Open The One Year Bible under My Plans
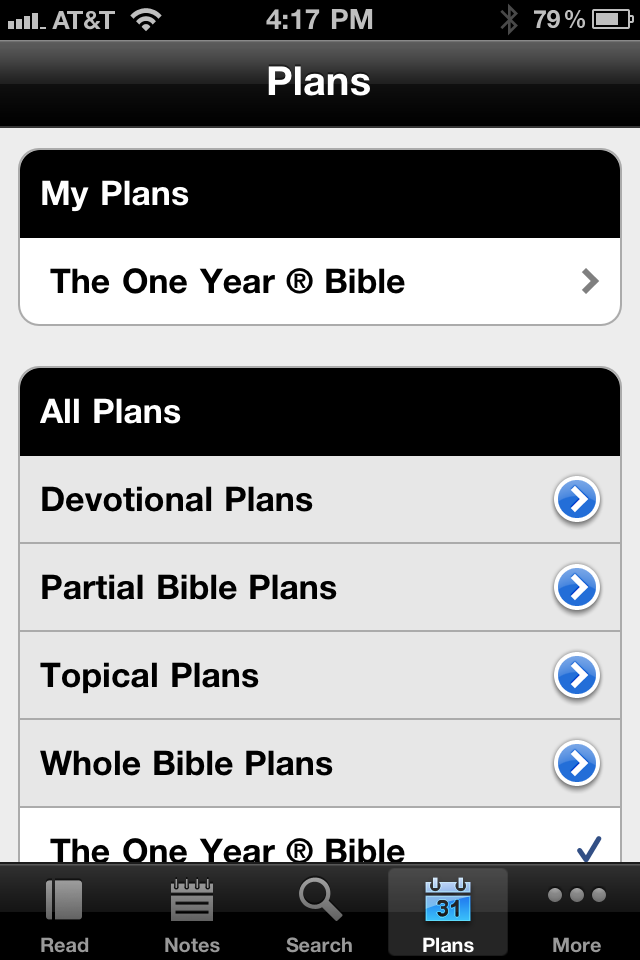This screenshot has height=960, width=640. tap(320, 282)
